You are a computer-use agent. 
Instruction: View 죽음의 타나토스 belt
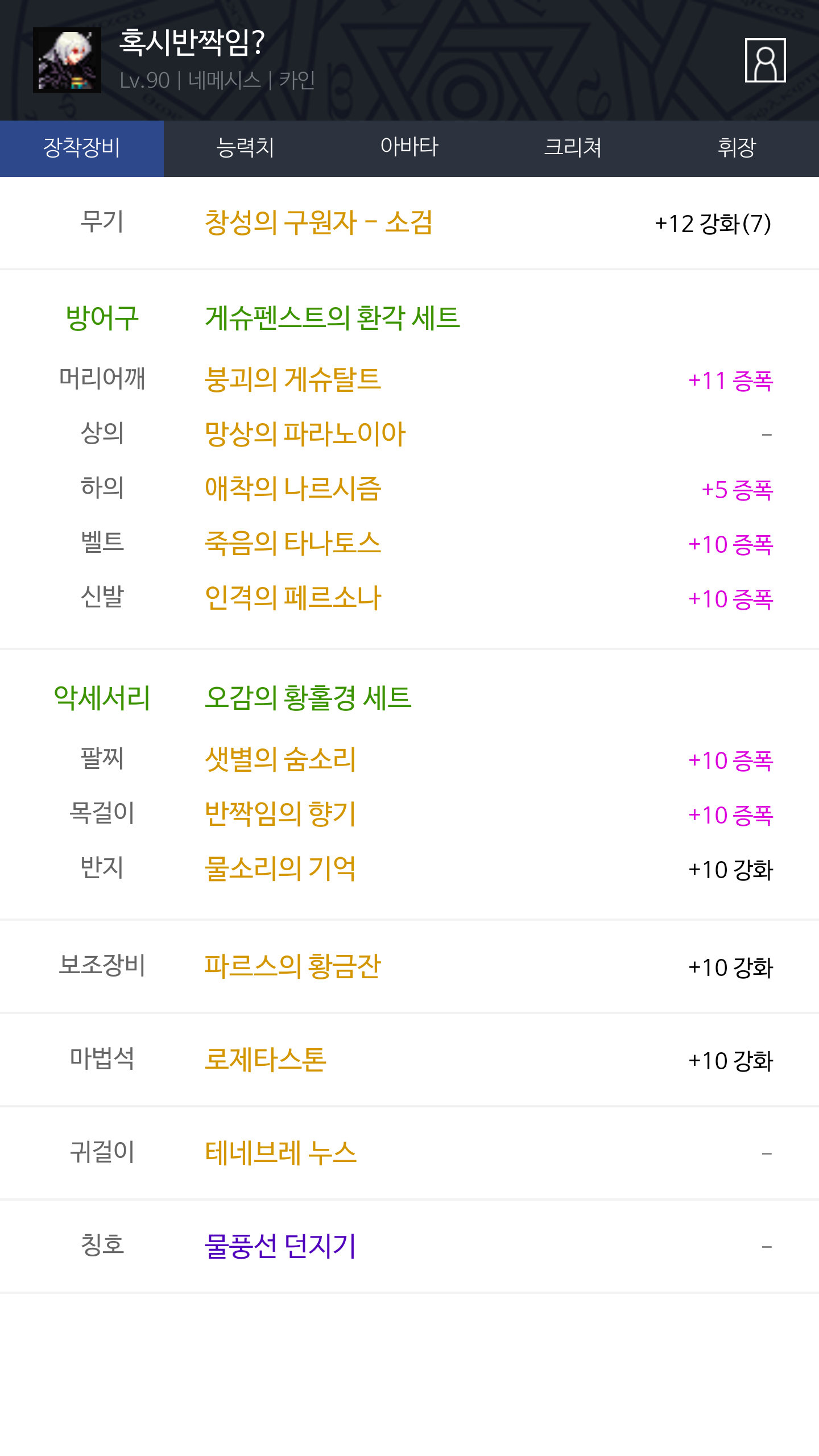(x=293, y=543)
